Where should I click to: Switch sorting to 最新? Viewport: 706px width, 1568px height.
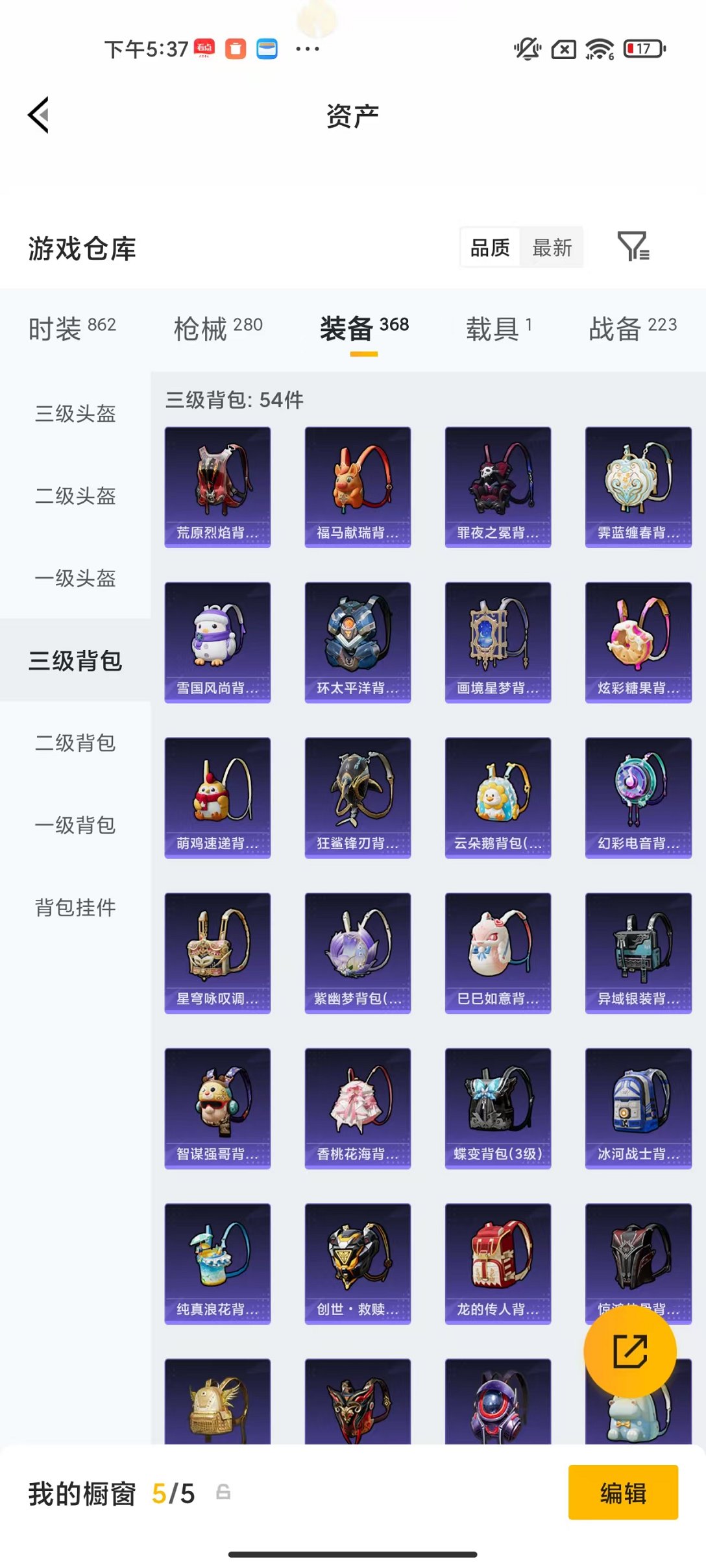(552, 247)
